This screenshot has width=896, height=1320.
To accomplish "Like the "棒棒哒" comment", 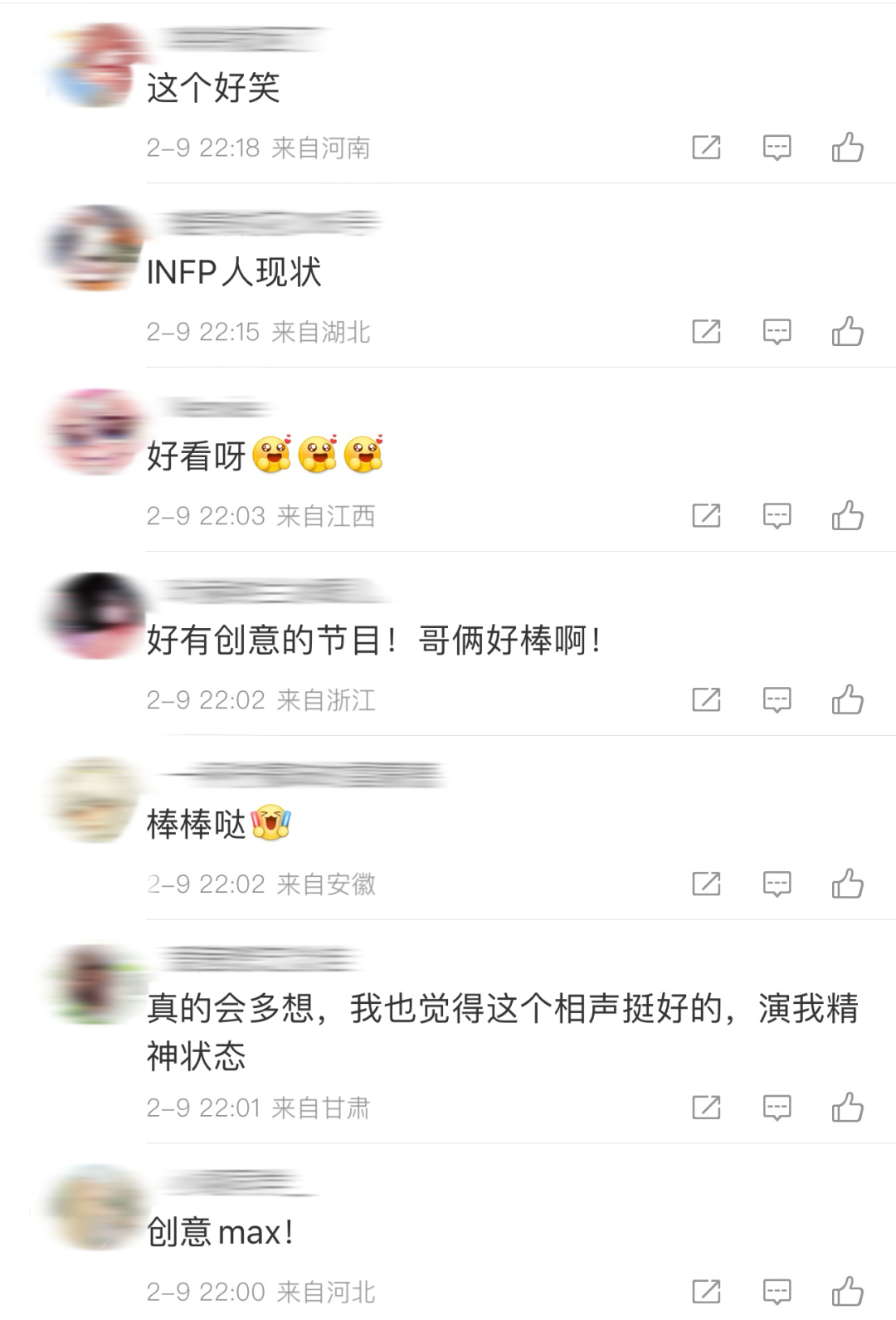I will 848,884.
